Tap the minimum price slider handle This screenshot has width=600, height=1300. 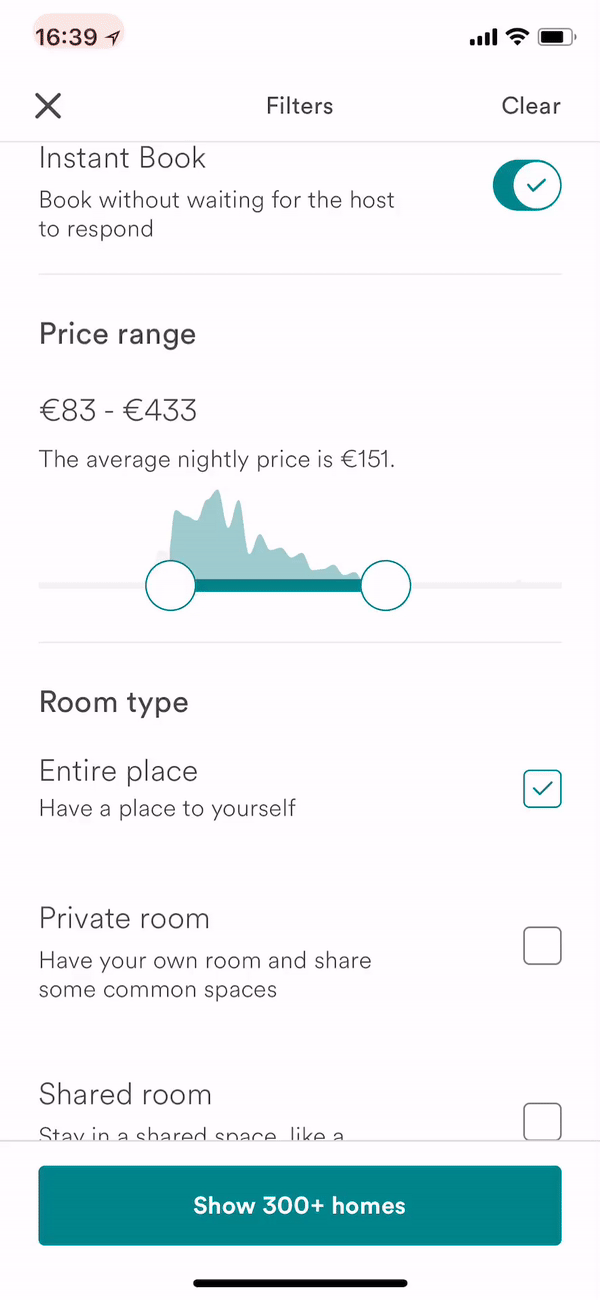[171, 585]
